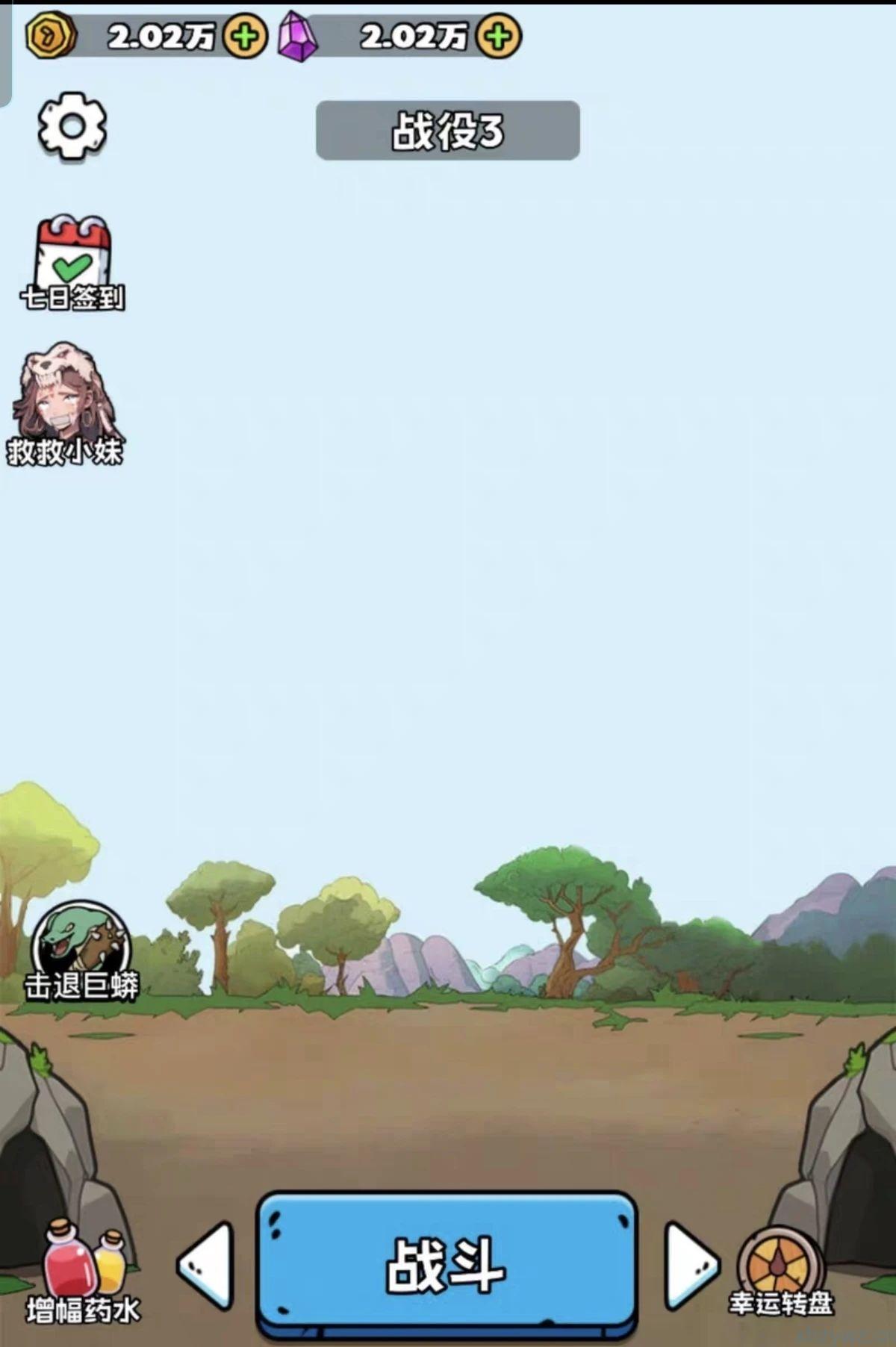Add more gold coins
The width and height of the screenshot is (896, 1347).
pos(245,37)
